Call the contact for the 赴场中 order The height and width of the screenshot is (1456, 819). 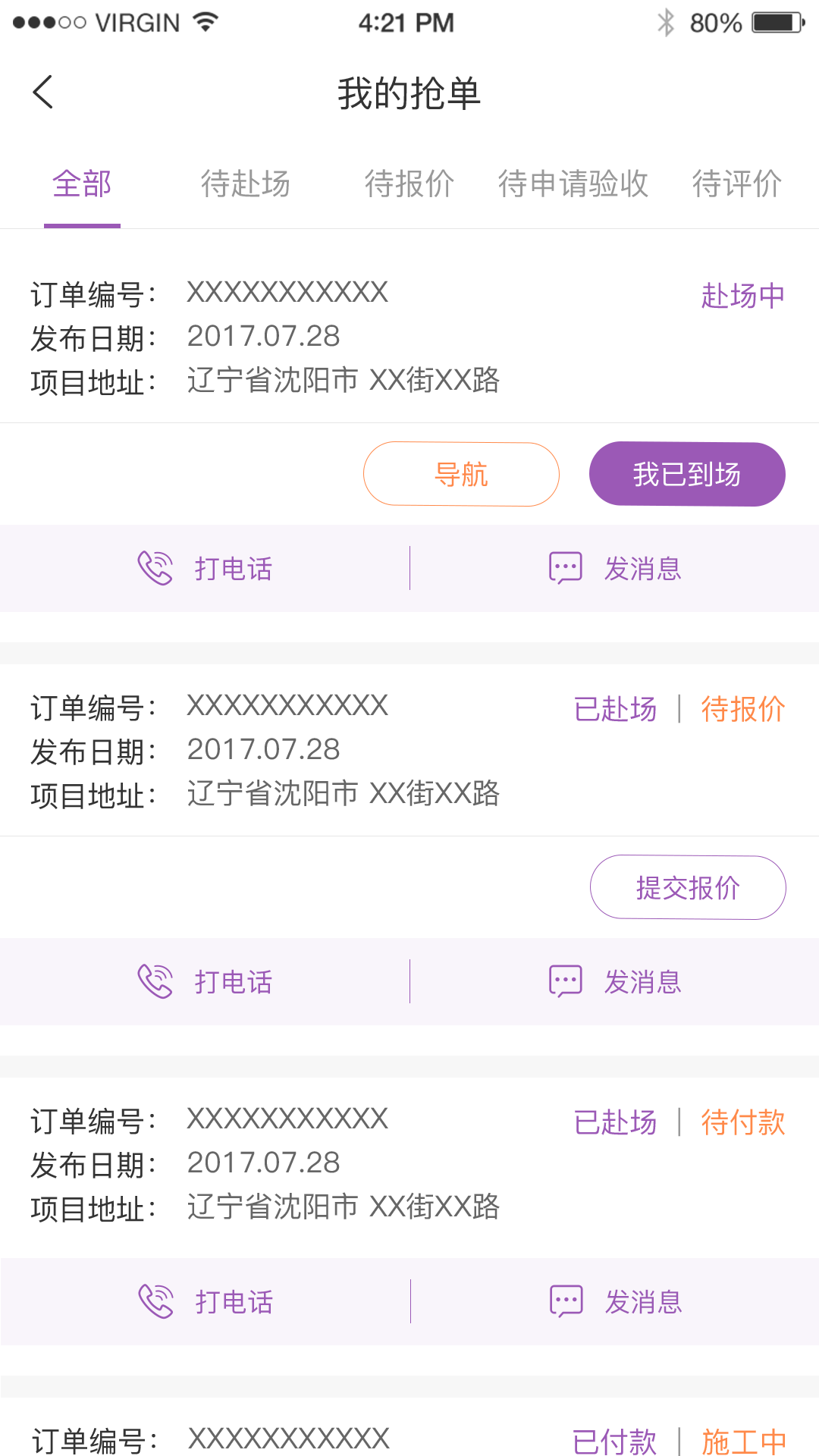coord(205,569)
